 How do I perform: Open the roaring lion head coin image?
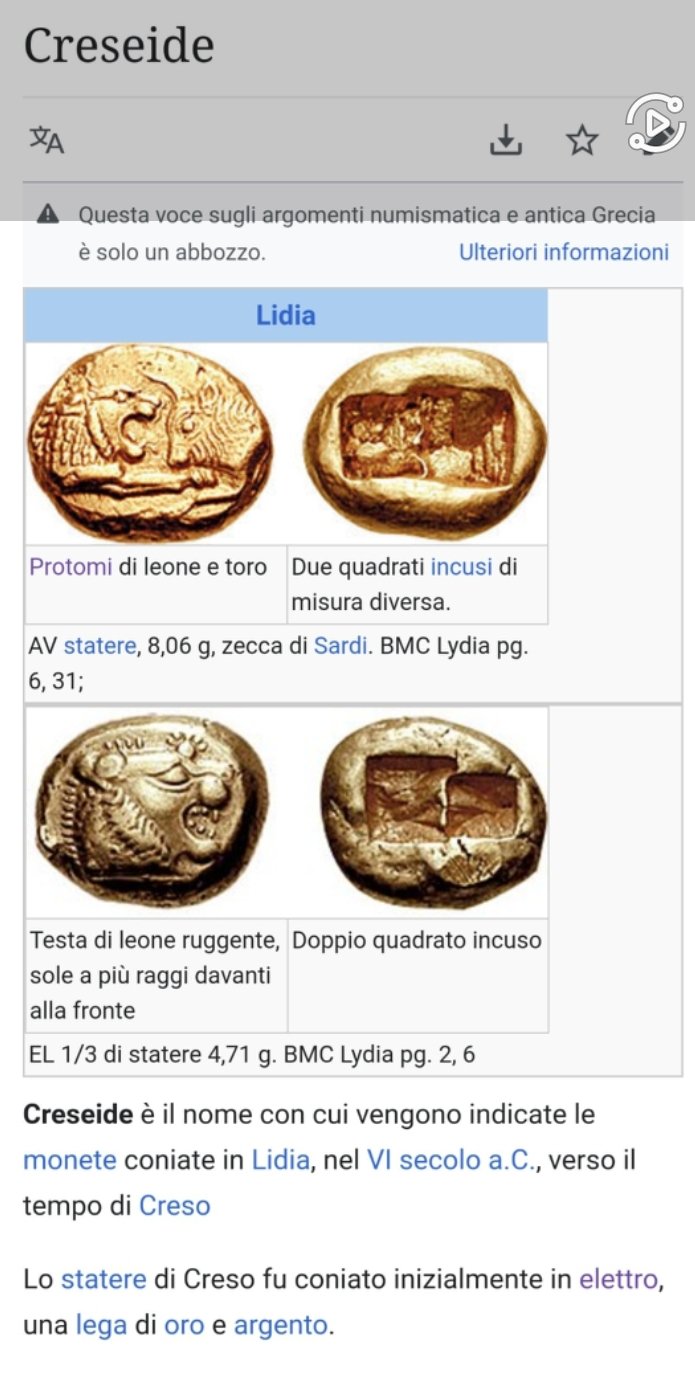click(152, 812)
